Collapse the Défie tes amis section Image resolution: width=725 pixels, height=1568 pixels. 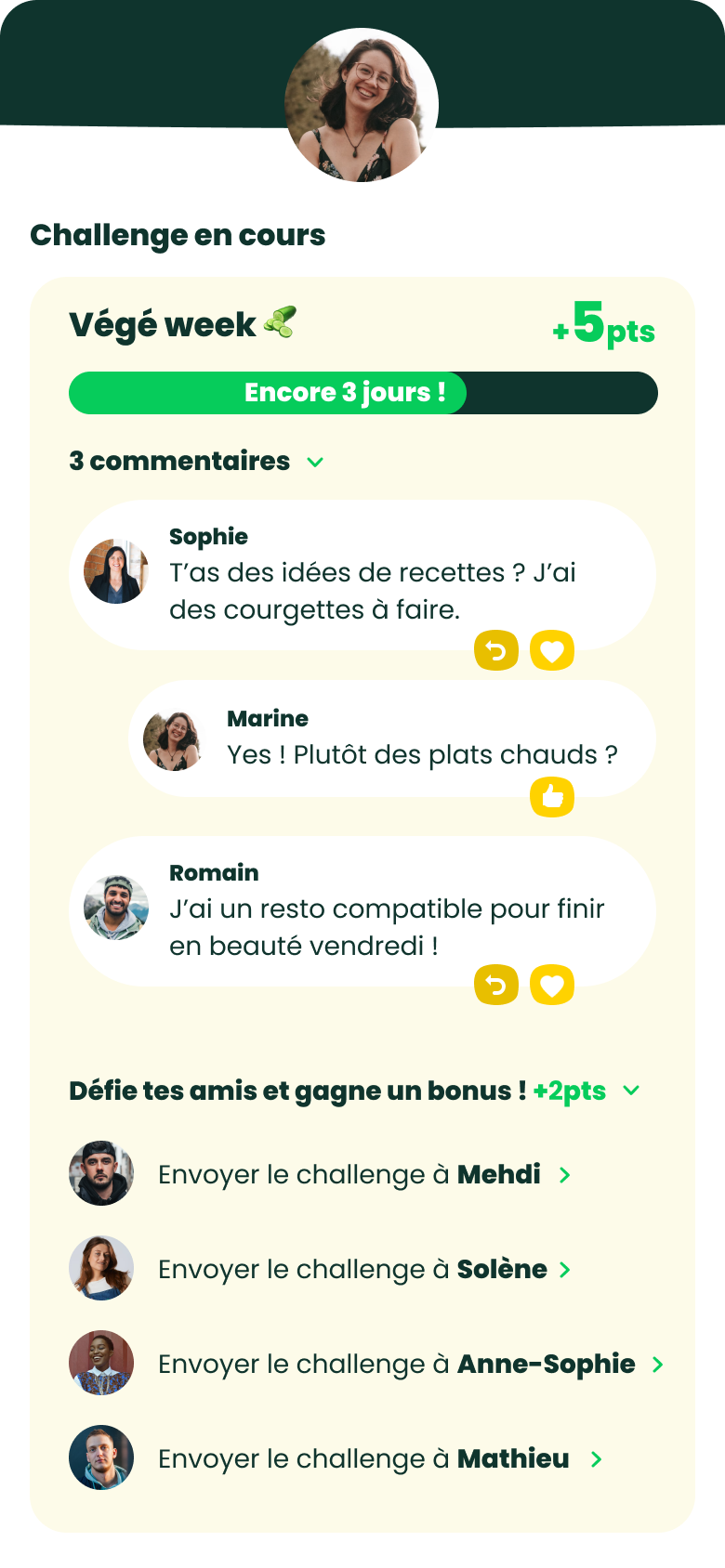click(x=632, y=1091)
